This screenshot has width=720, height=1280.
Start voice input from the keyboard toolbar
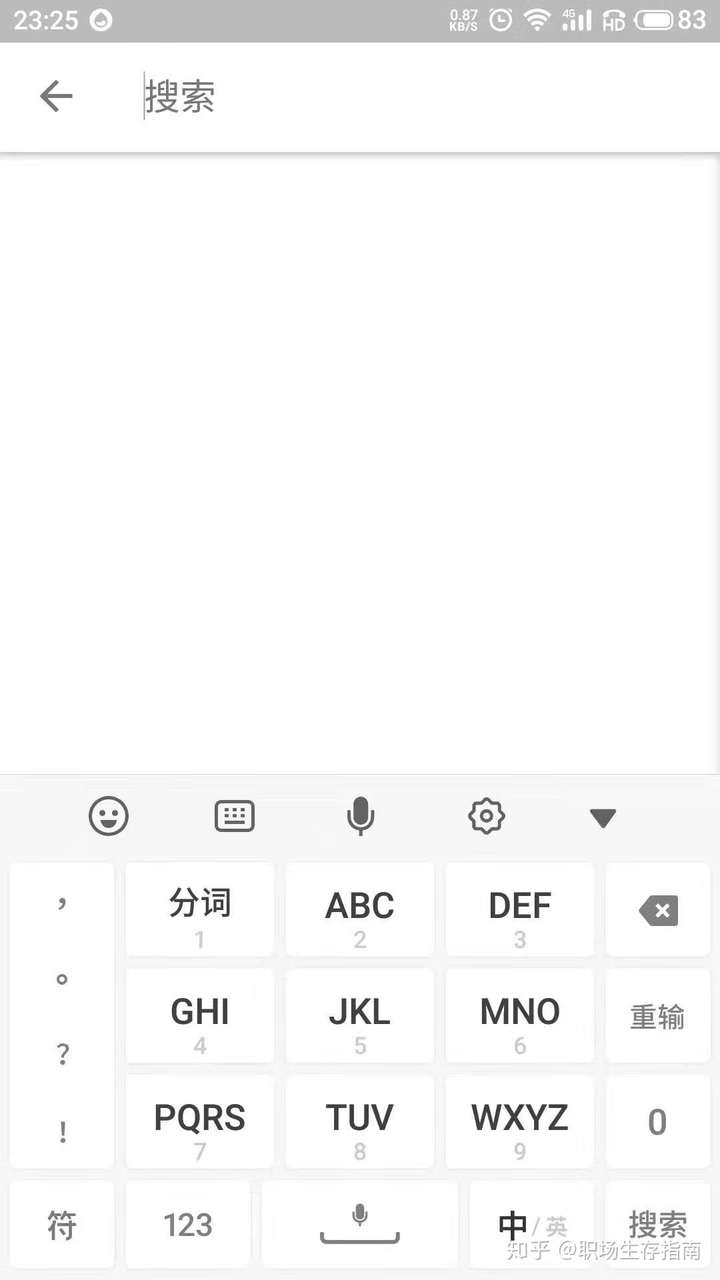pos(360,817)
